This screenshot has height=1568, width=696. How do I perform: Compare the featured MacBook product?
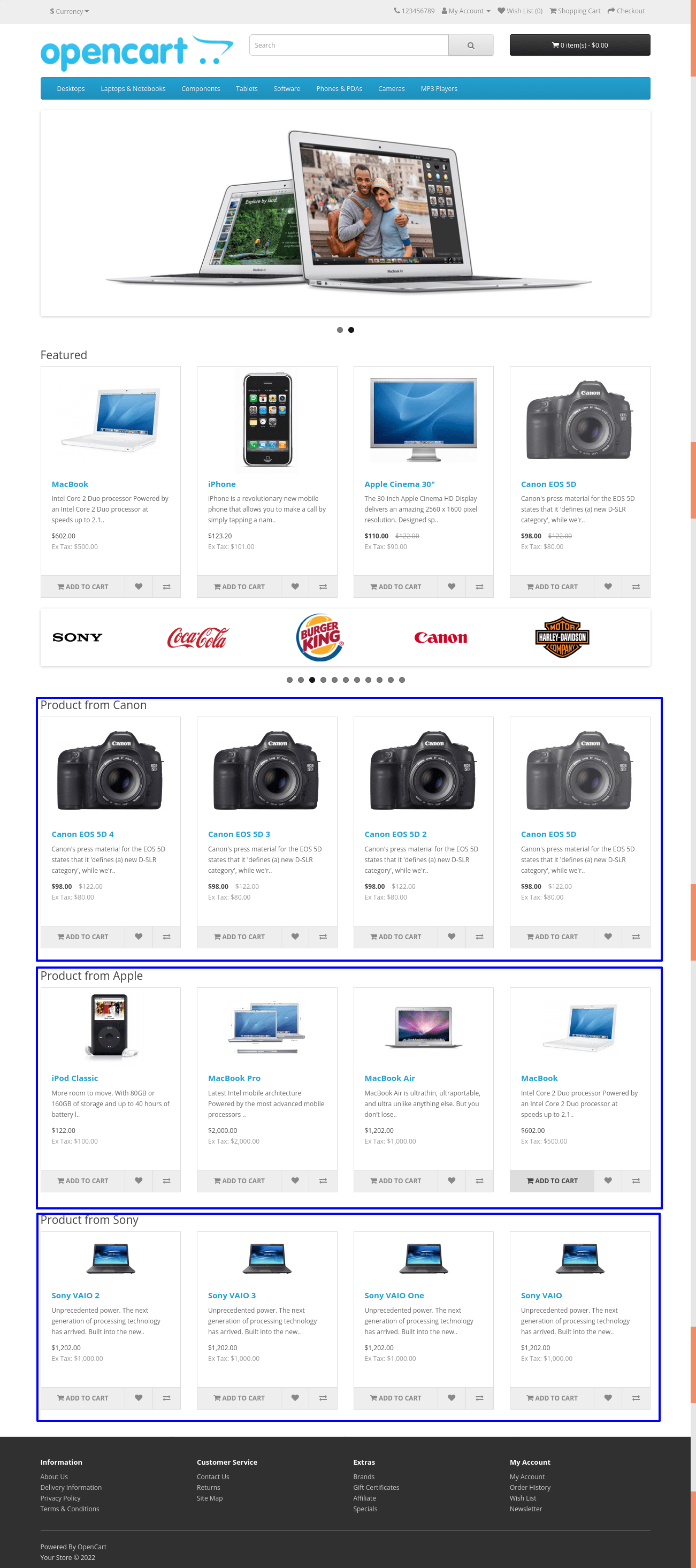pyautogui.click(x=166, y=587)
